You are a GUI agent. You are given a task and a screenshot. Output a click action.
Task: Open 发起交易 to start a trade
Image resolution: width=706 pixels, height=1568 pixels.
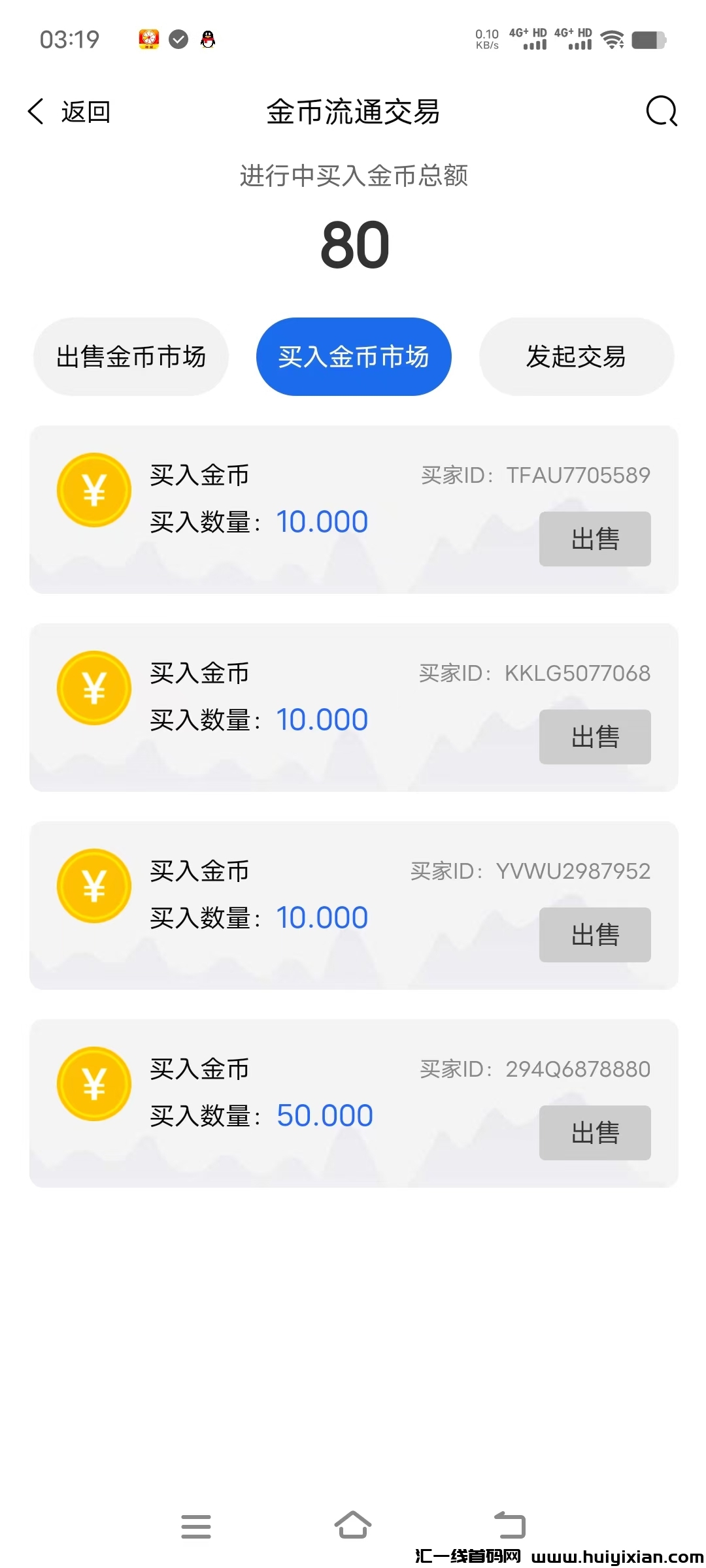click(x=576, y=357)
